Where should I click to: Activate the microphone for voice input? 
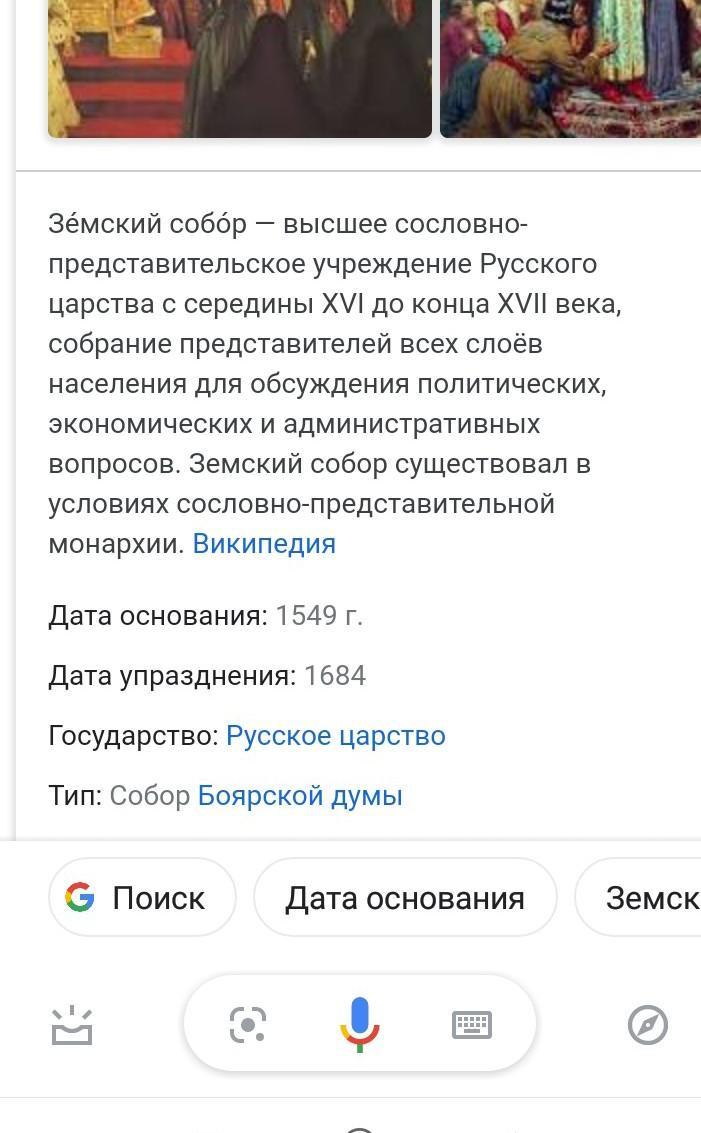point(360,1024)
